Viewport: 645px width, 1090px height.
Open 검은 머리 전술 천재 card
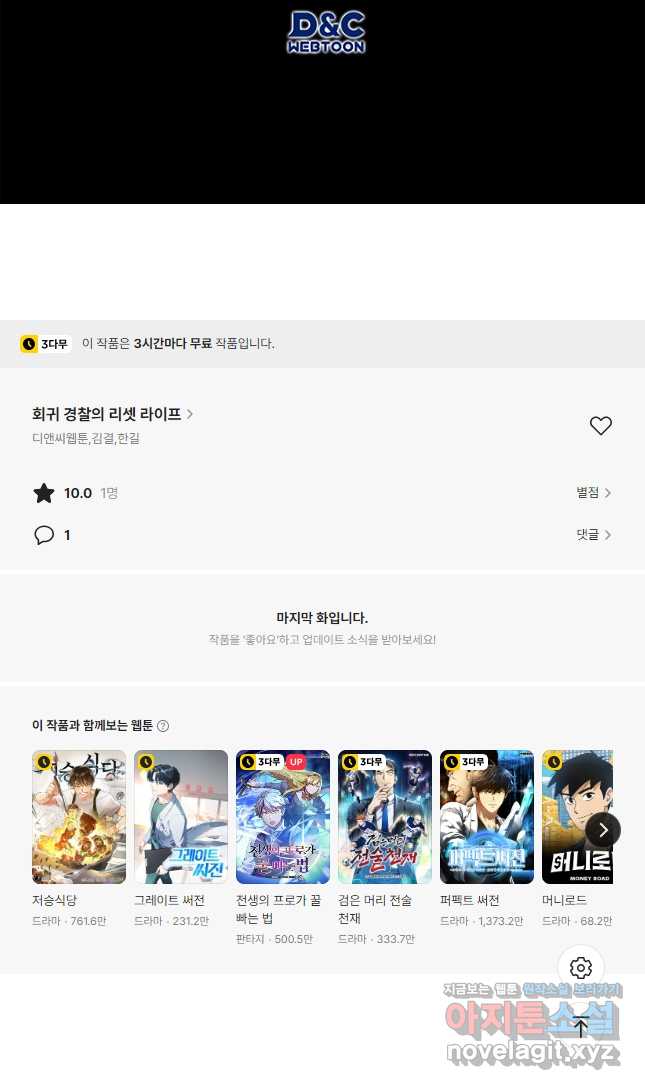pos(385,817)
